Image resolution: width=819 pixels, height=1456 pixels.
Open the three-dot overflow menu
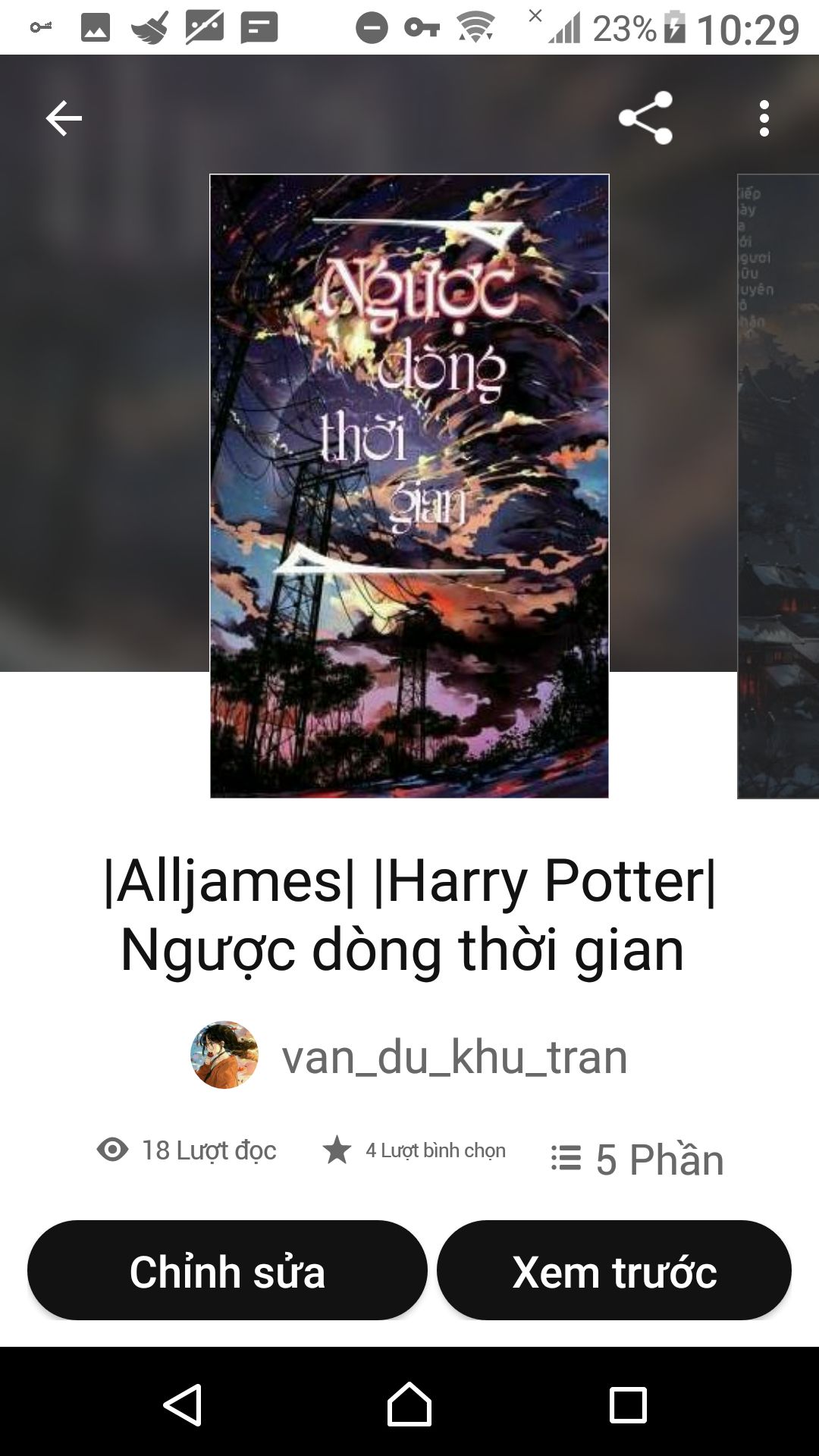pos(764,118)
